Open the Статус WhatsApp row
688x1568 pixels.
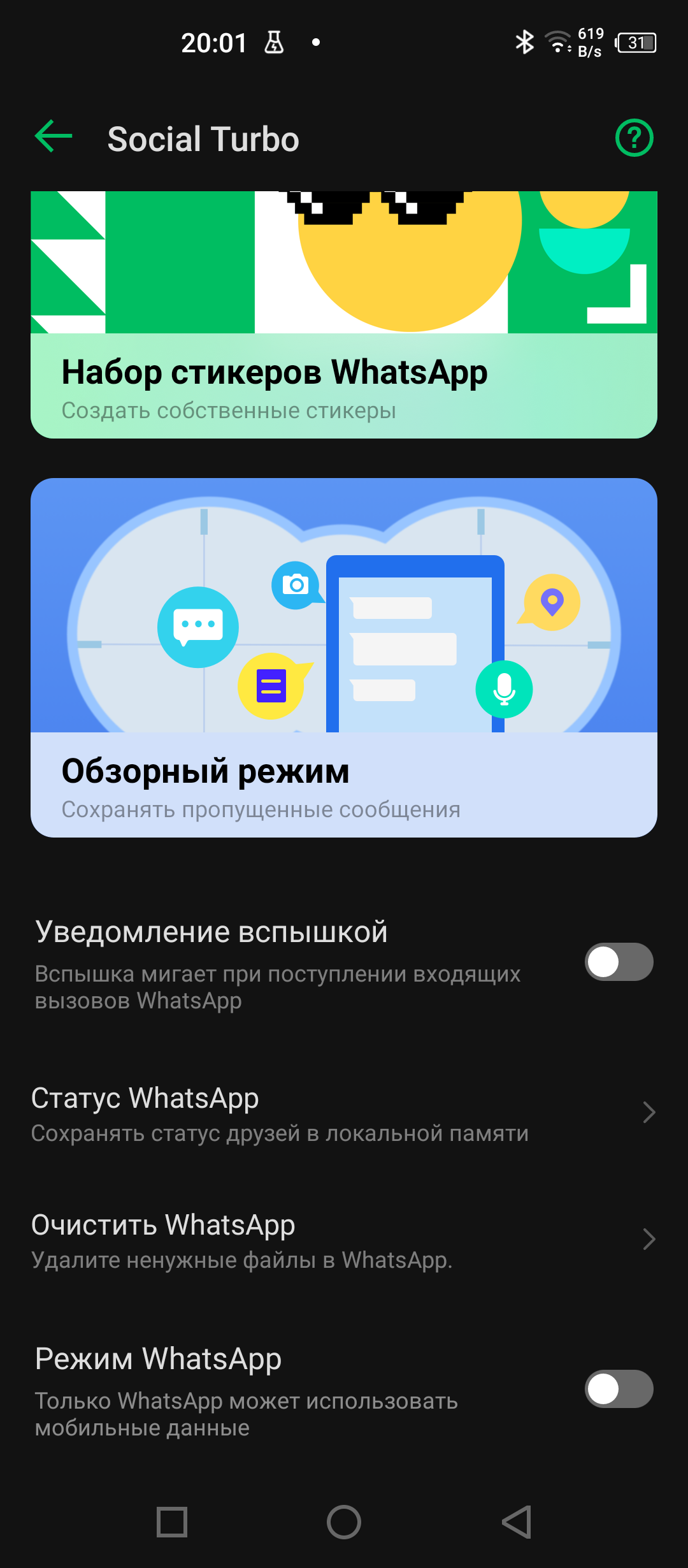tap(344, 1114)
